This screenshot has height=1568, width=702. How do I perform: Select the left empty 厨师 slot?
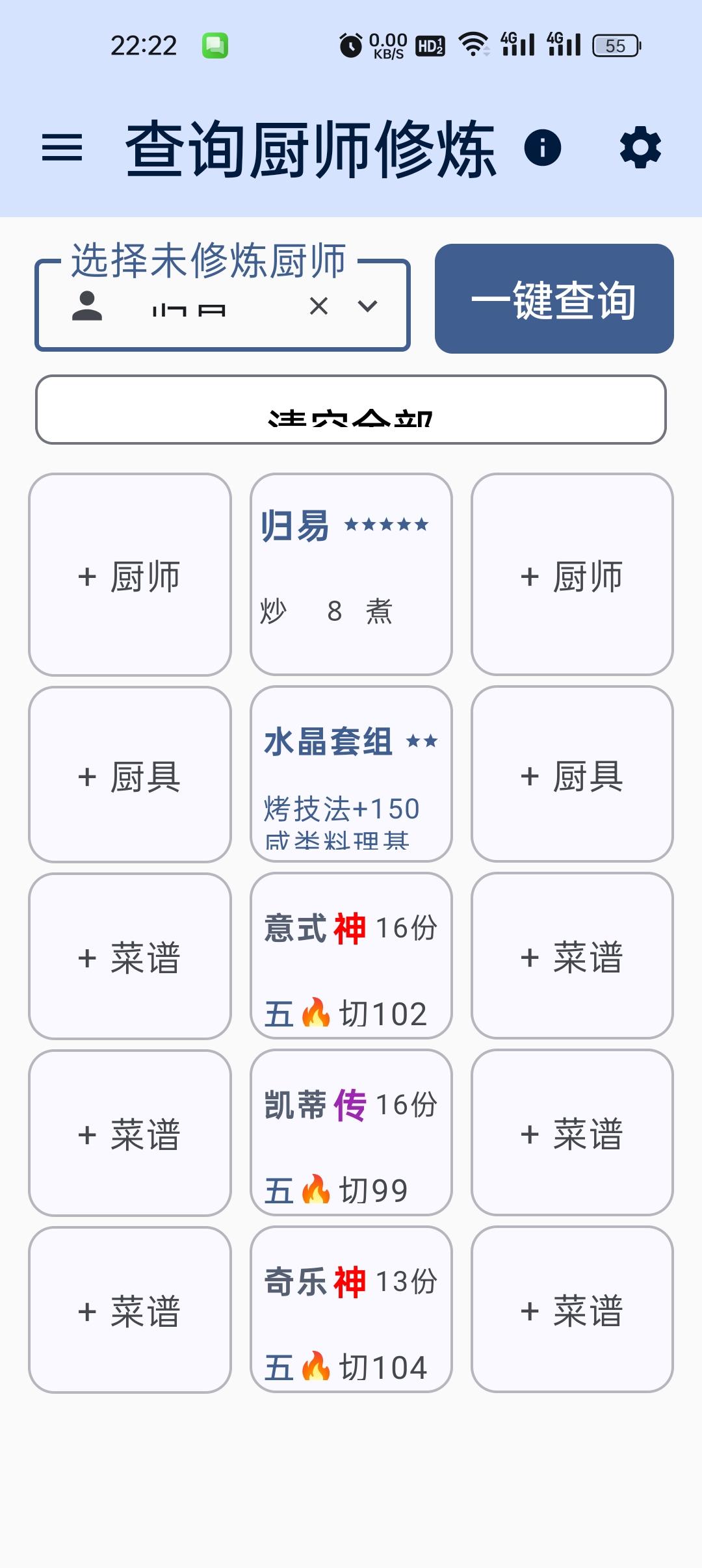(x=129, y=575)
